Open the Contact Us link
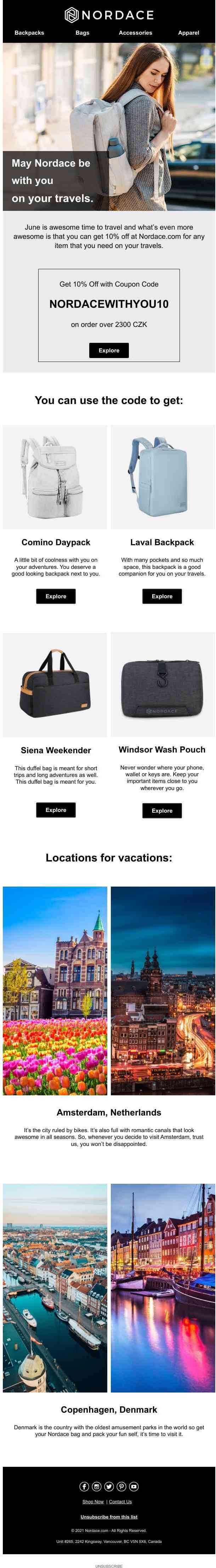 [x=120, y=1501]
